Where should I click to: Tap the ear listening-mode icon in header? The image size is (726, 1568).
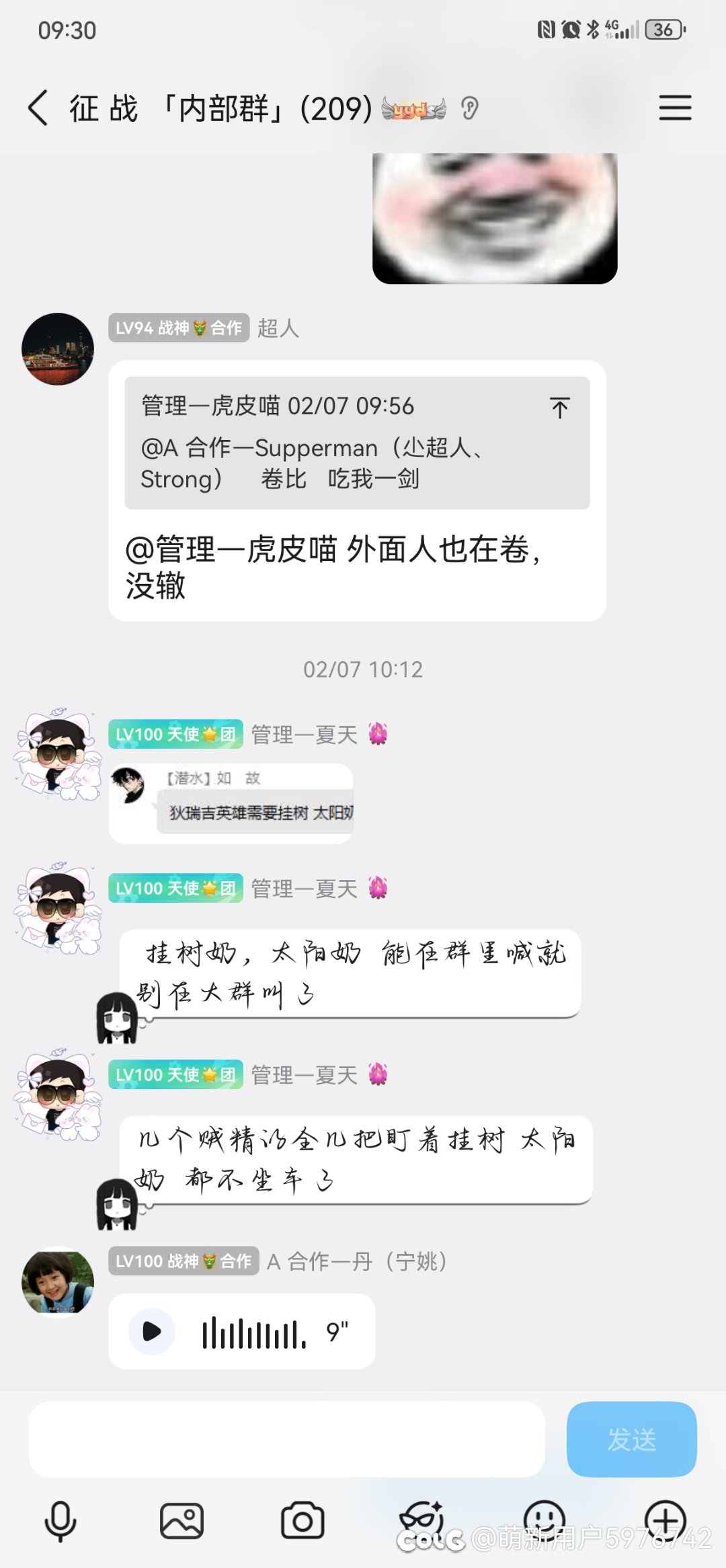(x=470, y=108)
